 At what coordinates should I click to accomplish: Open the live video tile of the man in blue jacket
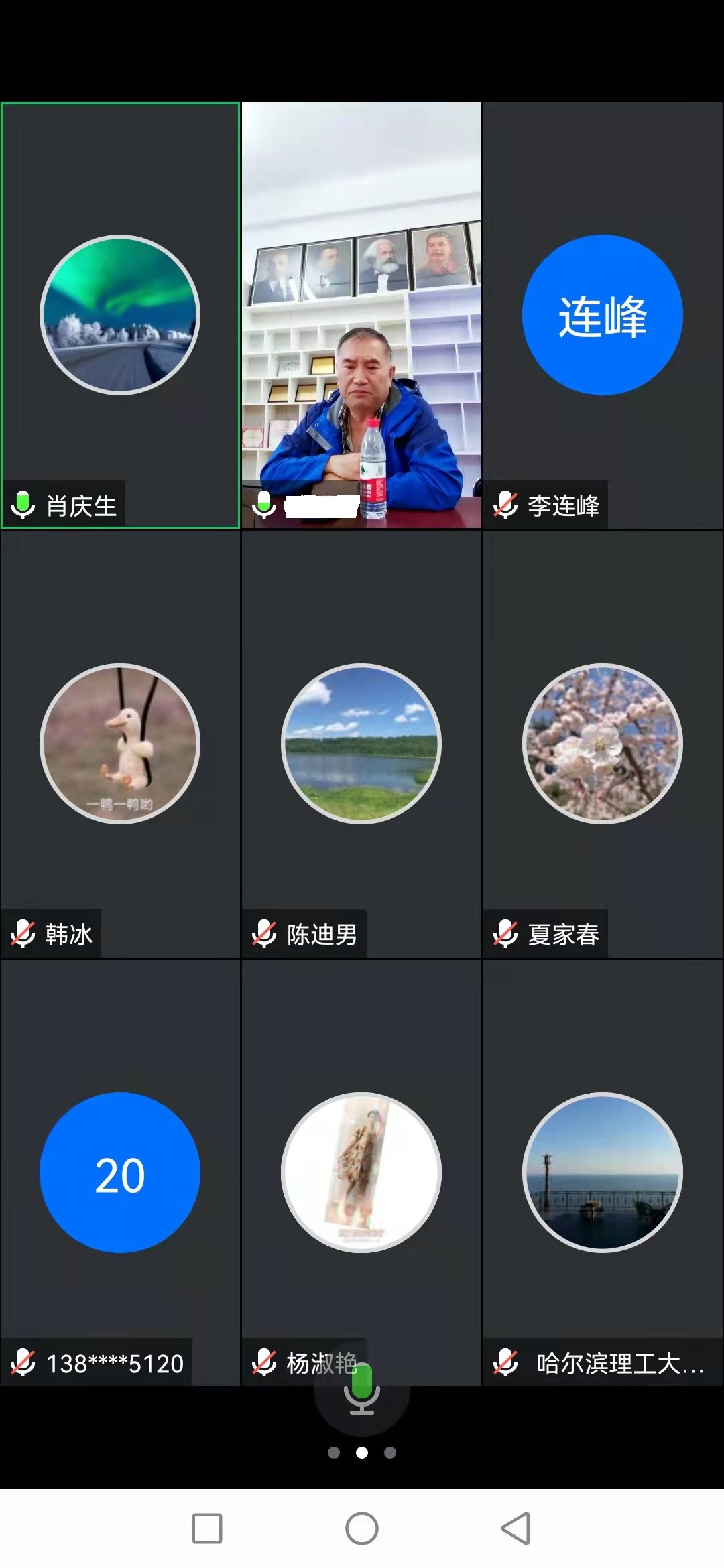click(361, 315)
